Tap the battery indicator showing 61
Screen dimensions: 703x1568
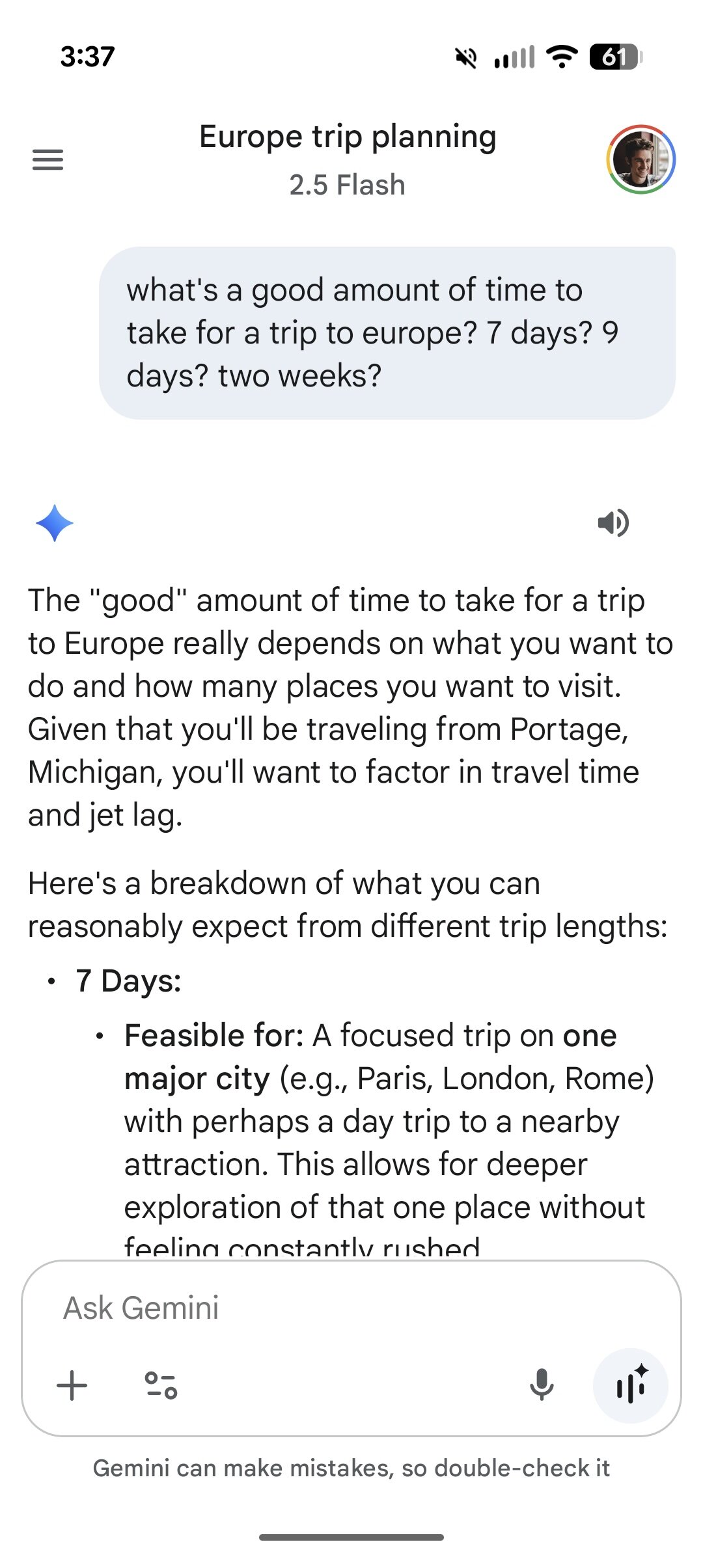[615, 57]
